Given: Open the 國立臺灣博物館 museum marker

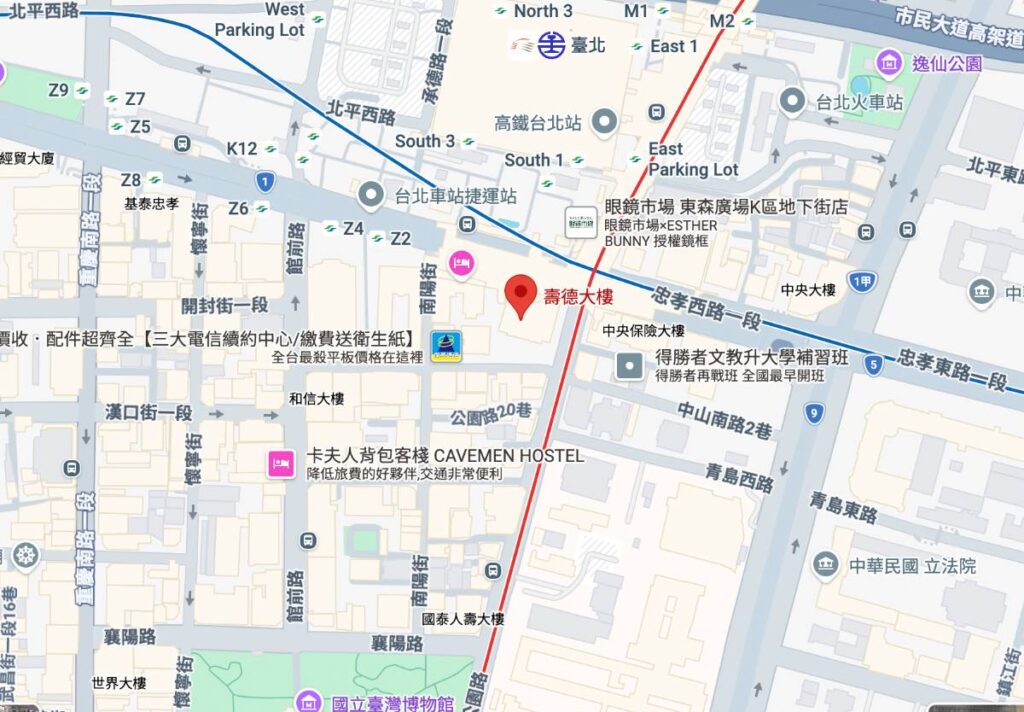Looking at the screenshot, I should [x=309, y=702].
